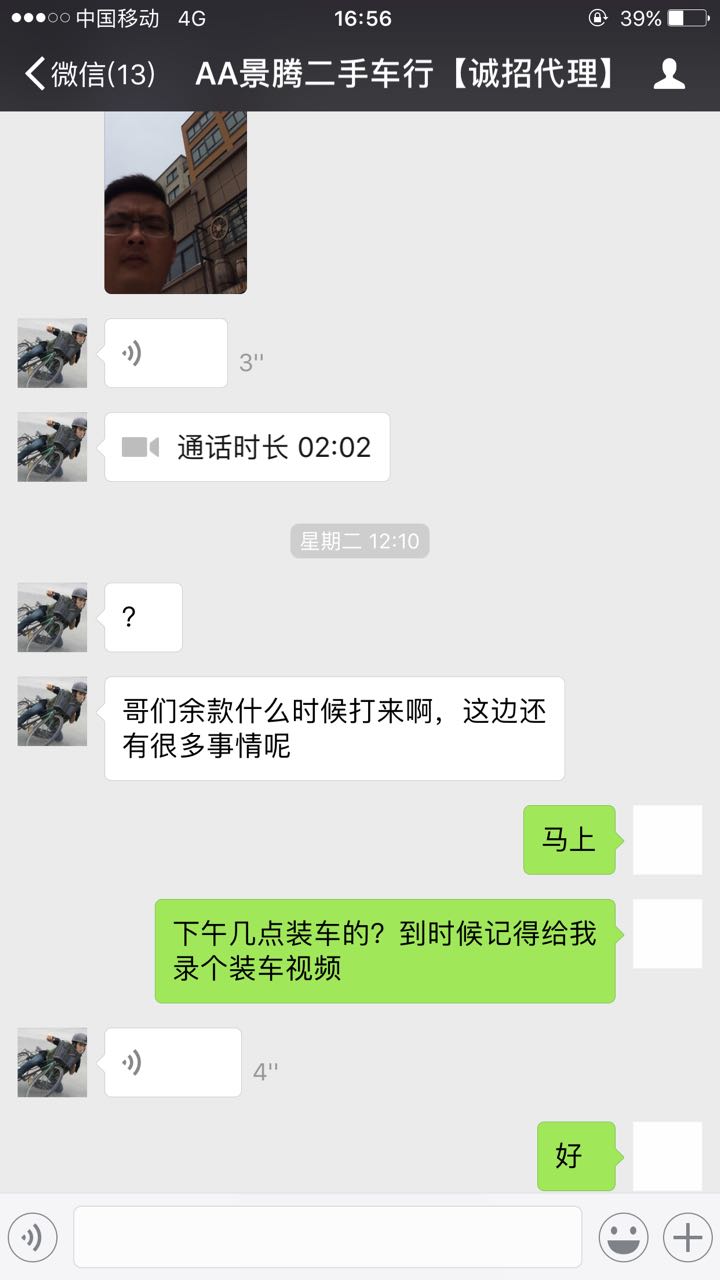Tap the 通话时长 02:02 video call record
720x1280 pixels.
coord(247,447)
